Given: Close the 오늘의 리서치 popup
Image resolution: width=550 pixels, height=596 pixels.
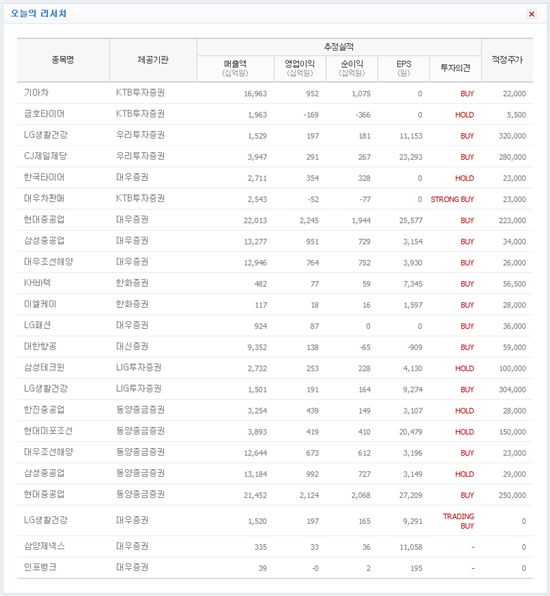Looking at the screenshot, I should (531, 14).
